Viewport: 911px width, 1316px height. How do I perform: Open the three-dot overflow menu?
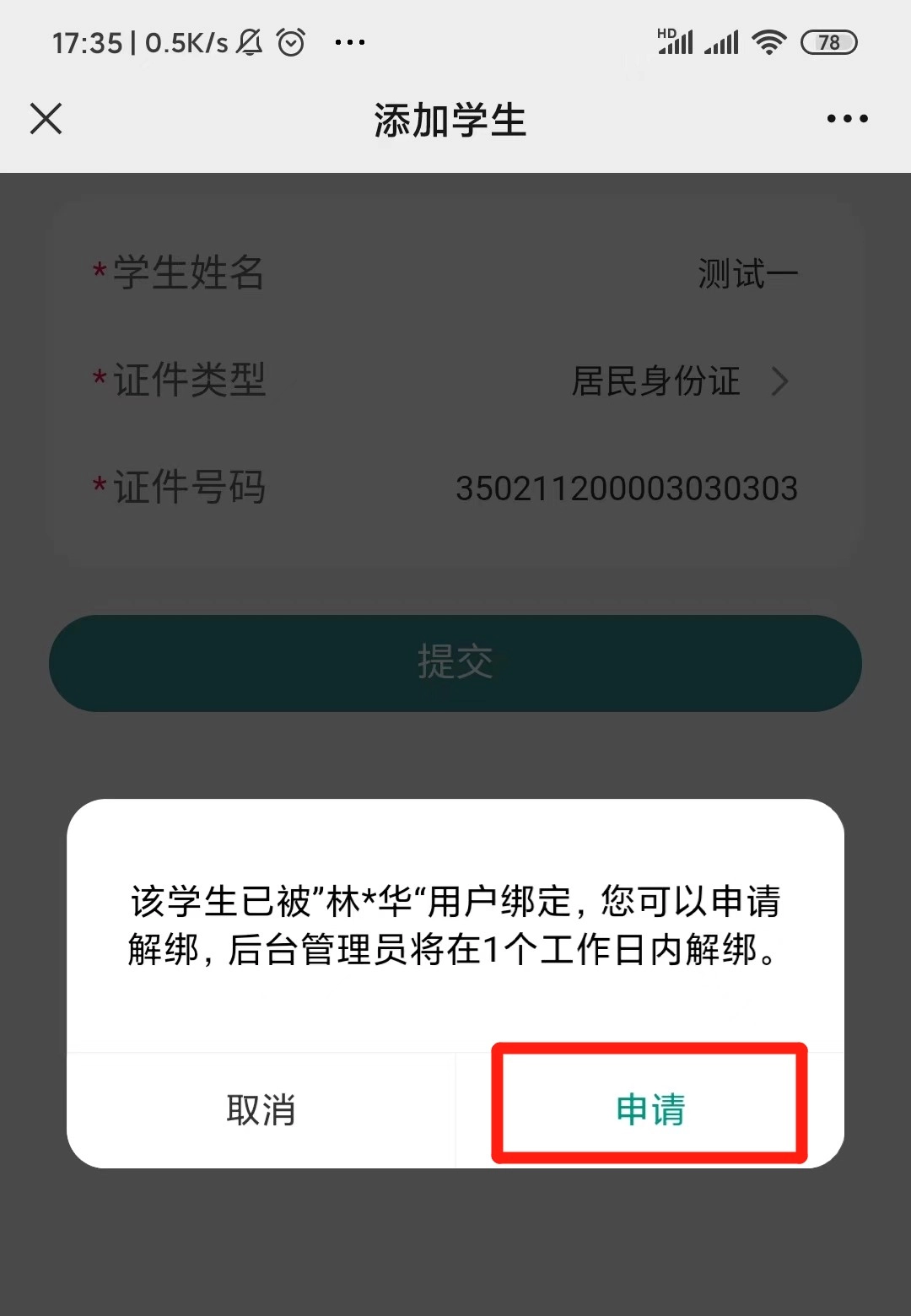point(847,119)
